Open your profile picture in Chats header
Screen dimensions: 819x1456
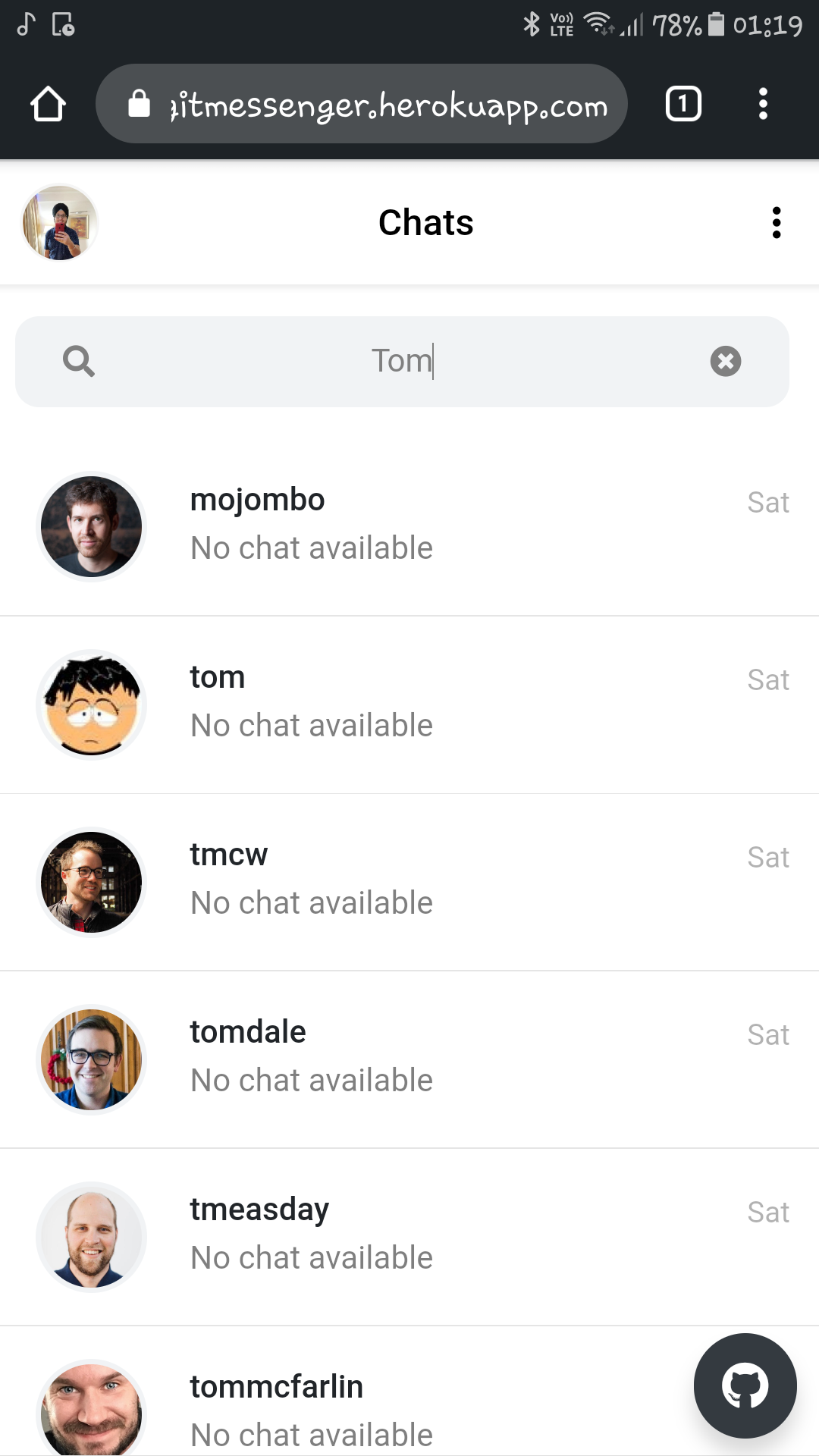click(60, 223)
